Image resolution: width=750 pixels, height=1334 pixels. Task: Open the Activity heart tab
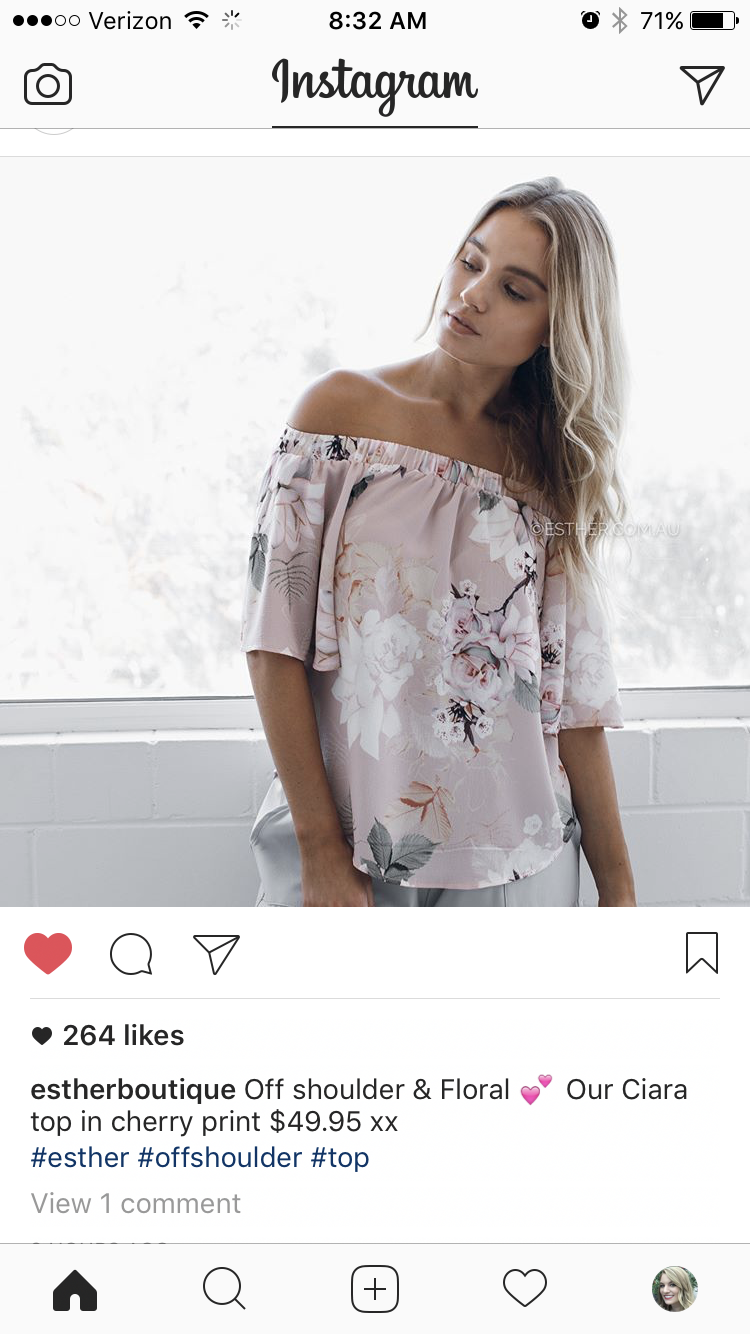click(x=525, y=1289)
